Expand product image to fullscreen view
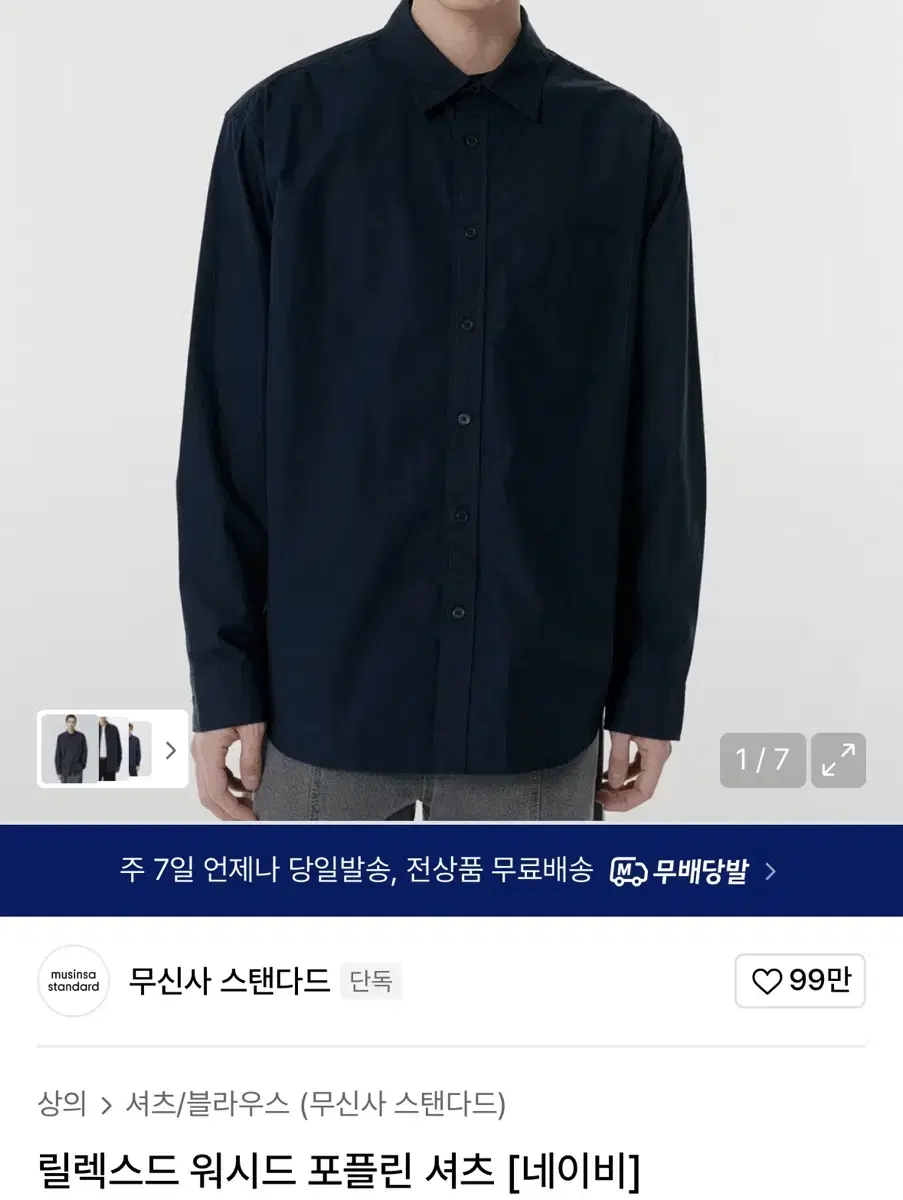This screenshot has width=903, height=1200. click(838, 761)
